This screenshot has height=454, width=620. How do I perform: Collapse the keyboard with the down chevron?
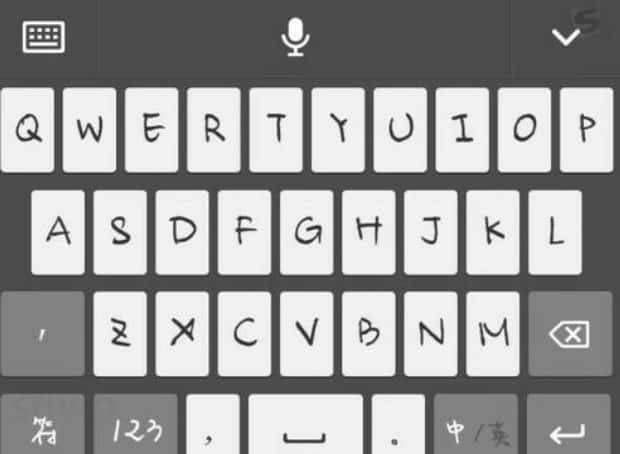coord(566,38)
